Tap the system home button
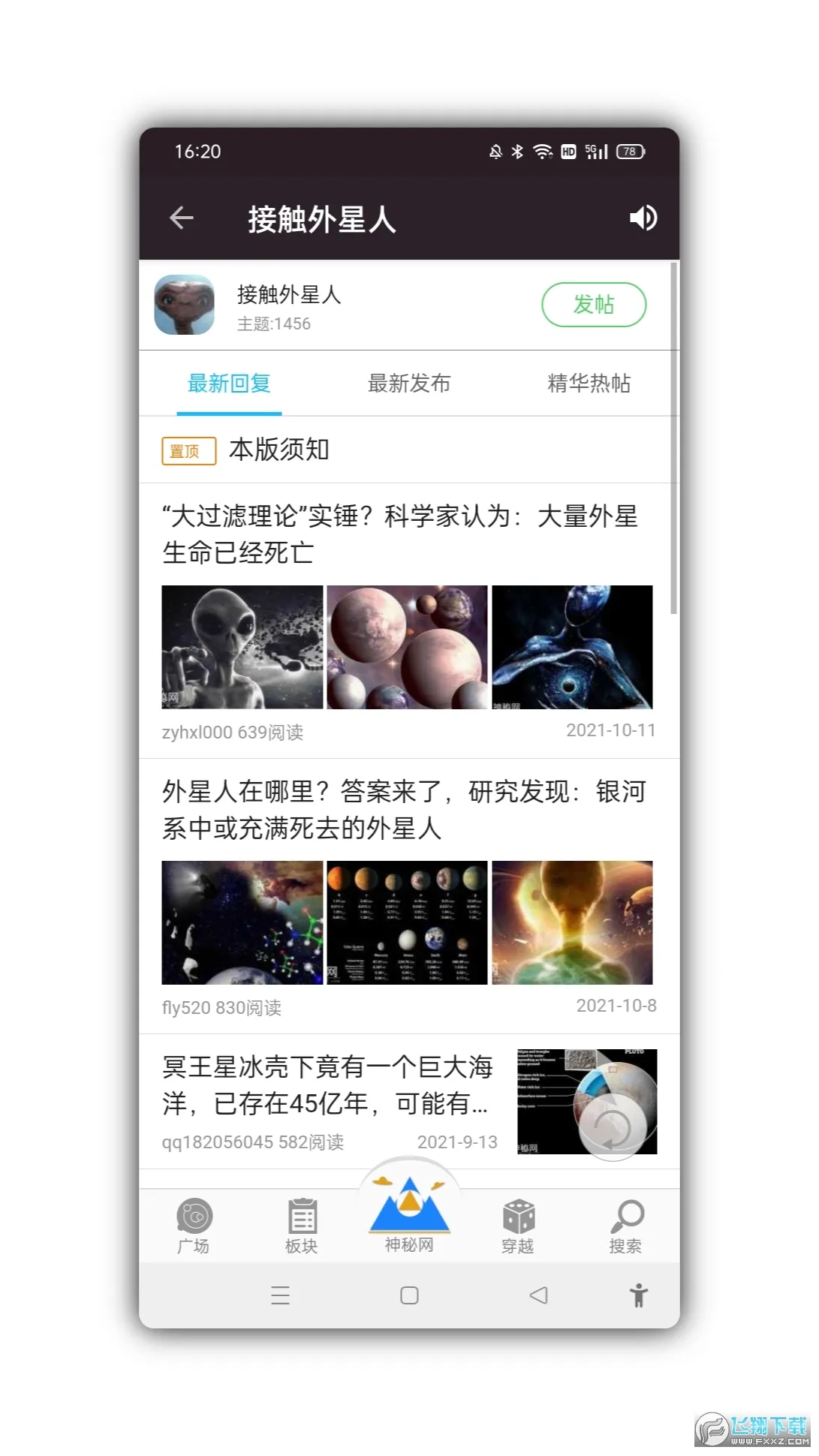819x1456 pixels. (x=409, y=1295)
